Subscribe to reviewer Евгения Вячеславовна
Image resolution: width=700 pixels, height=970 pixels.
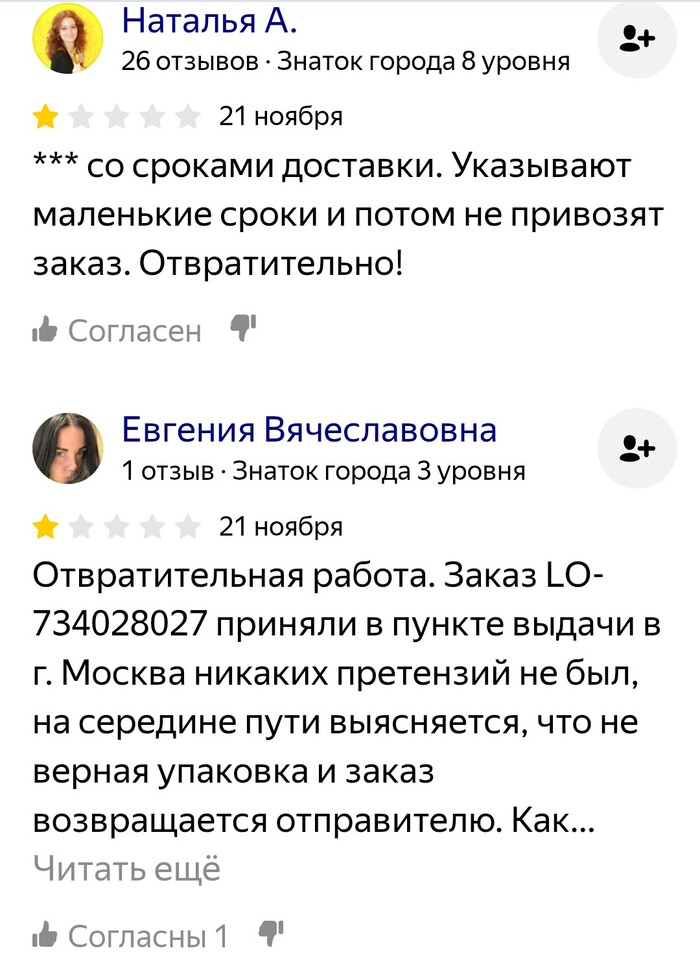click(637, 448)
